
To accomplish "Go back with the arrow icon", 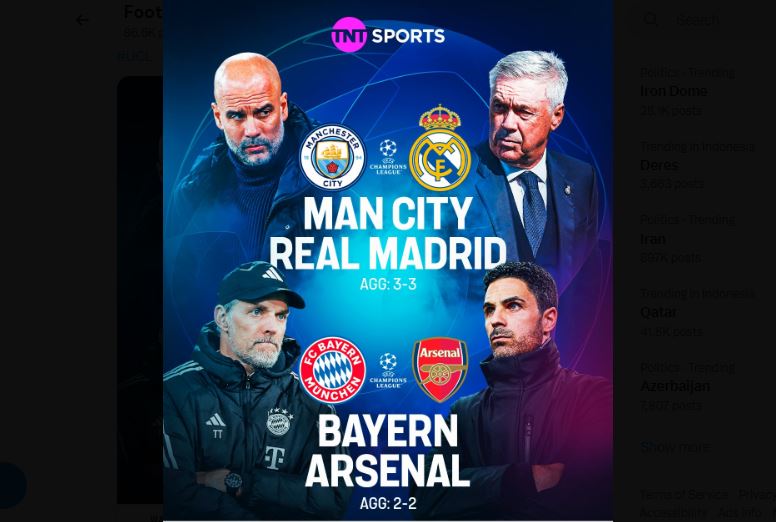I will [x=82, y=20].
